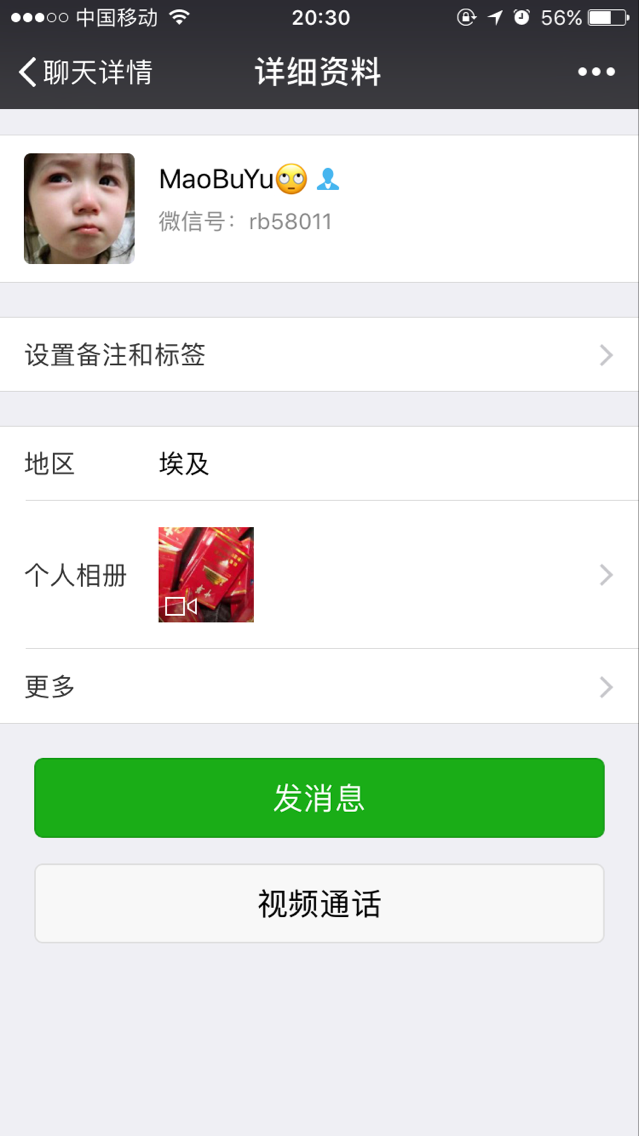639x1136 pixels.
Task: Open the three-dot overflow menu
Action: tap(596, 72)
